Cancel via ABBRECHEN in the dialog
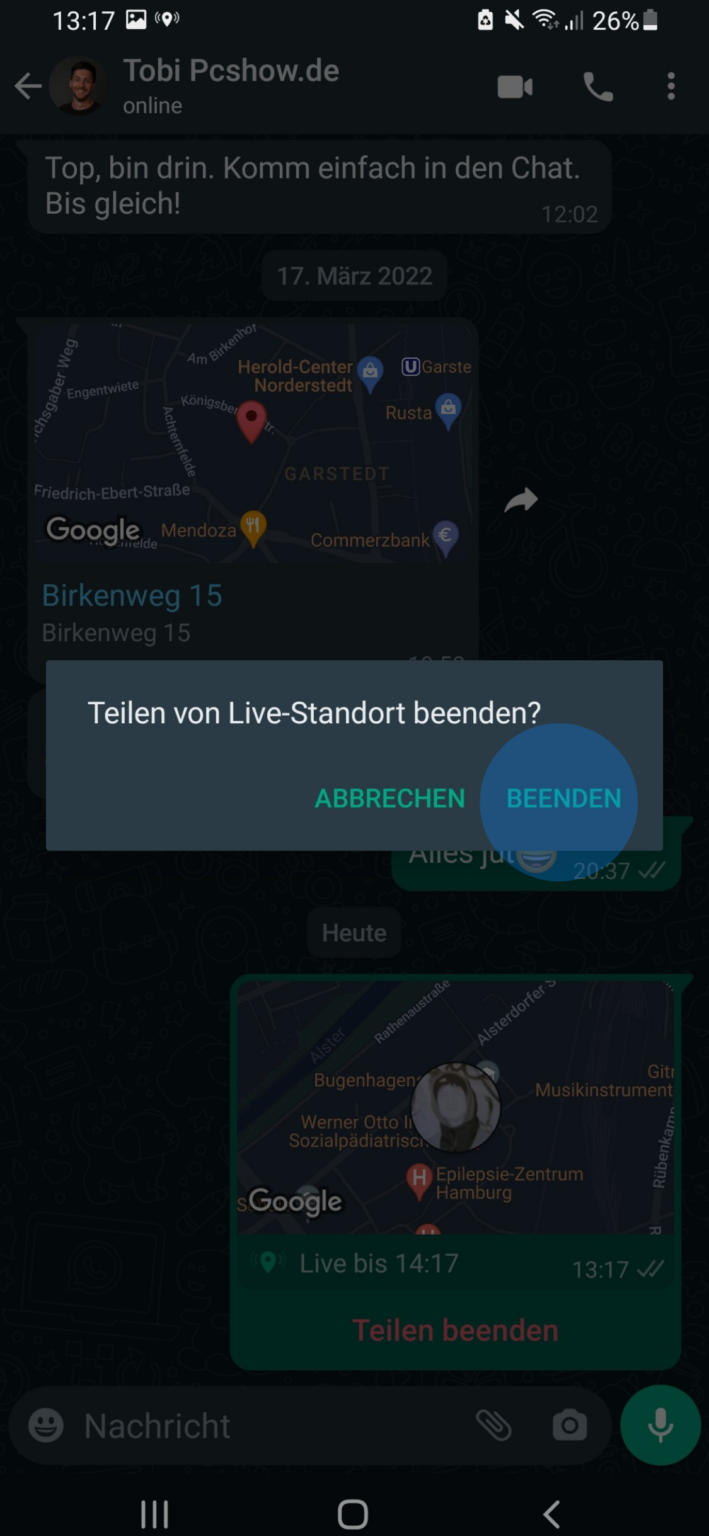 coord(390,799)
